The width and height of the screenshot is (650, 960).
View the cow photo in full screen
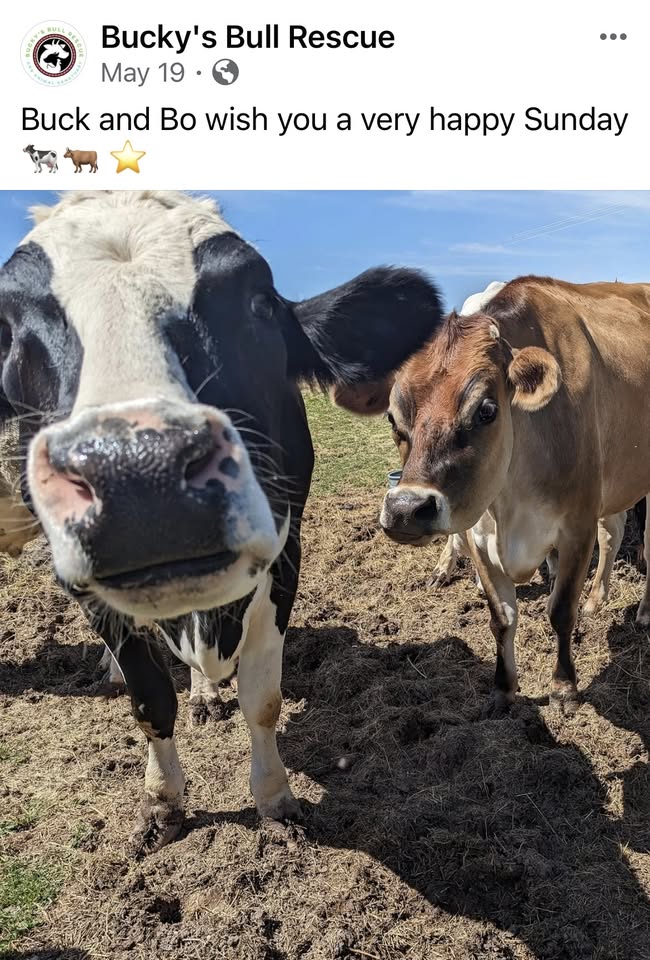tap(325, 575)
